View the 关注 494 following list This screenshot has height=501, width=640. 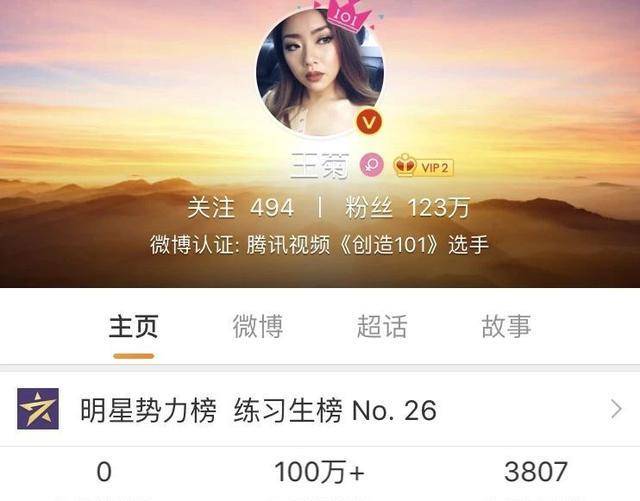click(240, 208)
